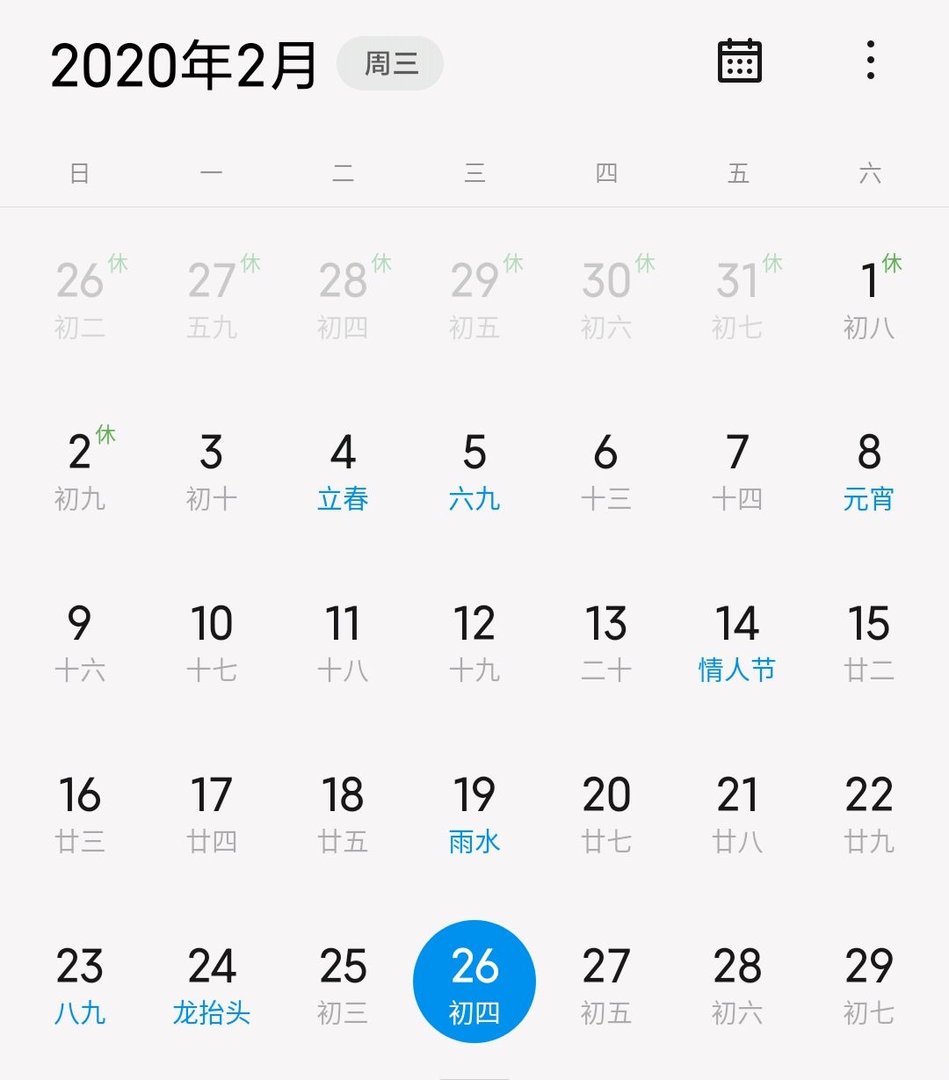Tap the 周三 weekday badge
Viewport: 949px width, 1080px height.
pos(390,63)
